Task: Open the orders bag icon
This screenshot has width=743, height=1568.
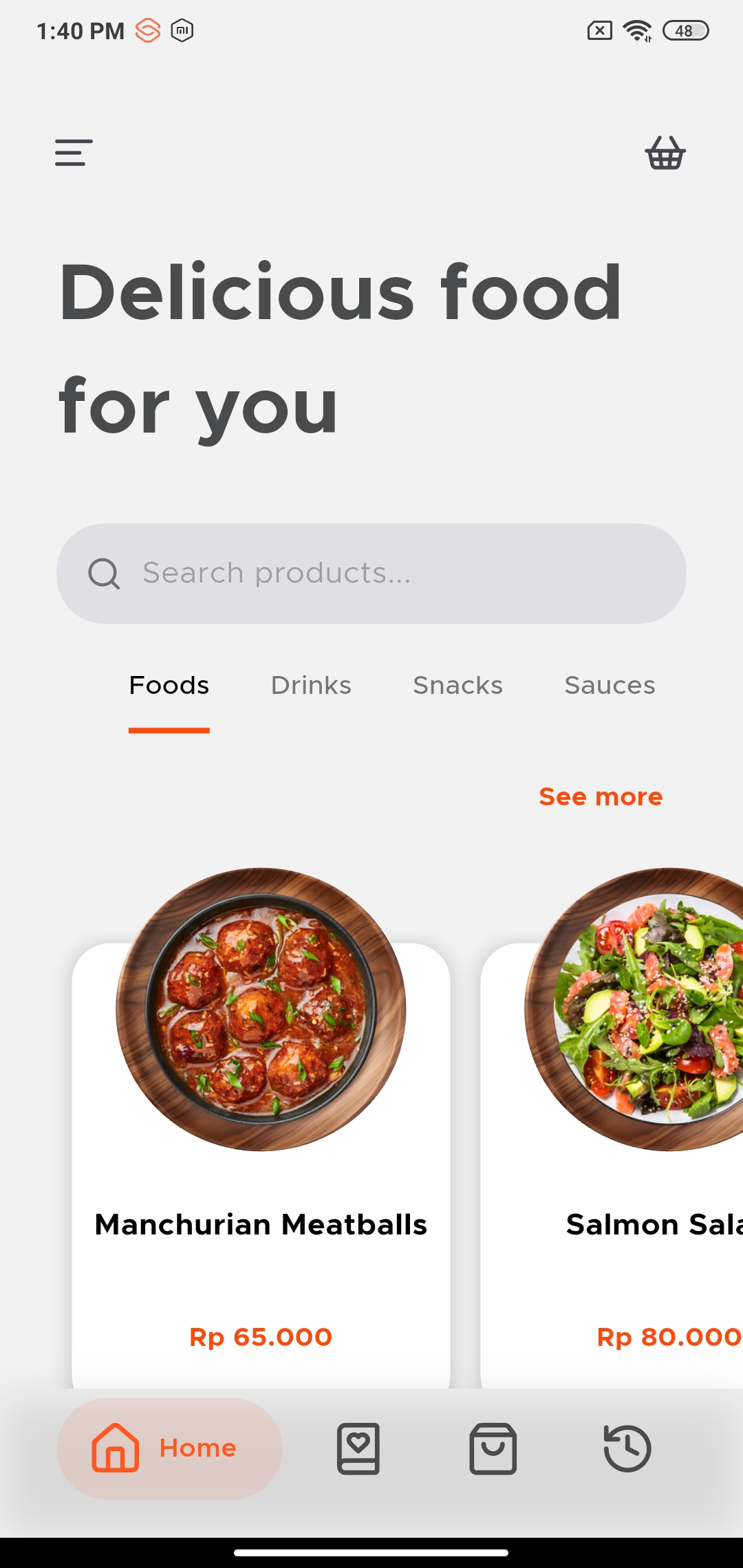Action: (493, 1447)
